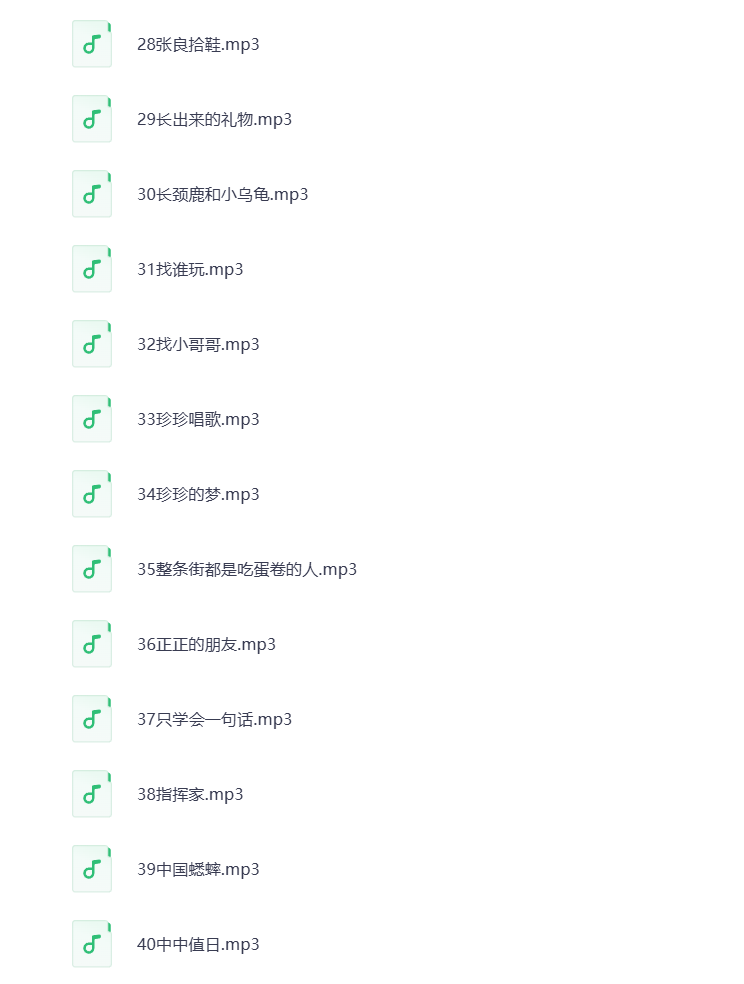The width and height of the screenshot is (744, 984).
Task: Click the audio icon beside 38指挥家.mp3
Action: tap(91, 793)
